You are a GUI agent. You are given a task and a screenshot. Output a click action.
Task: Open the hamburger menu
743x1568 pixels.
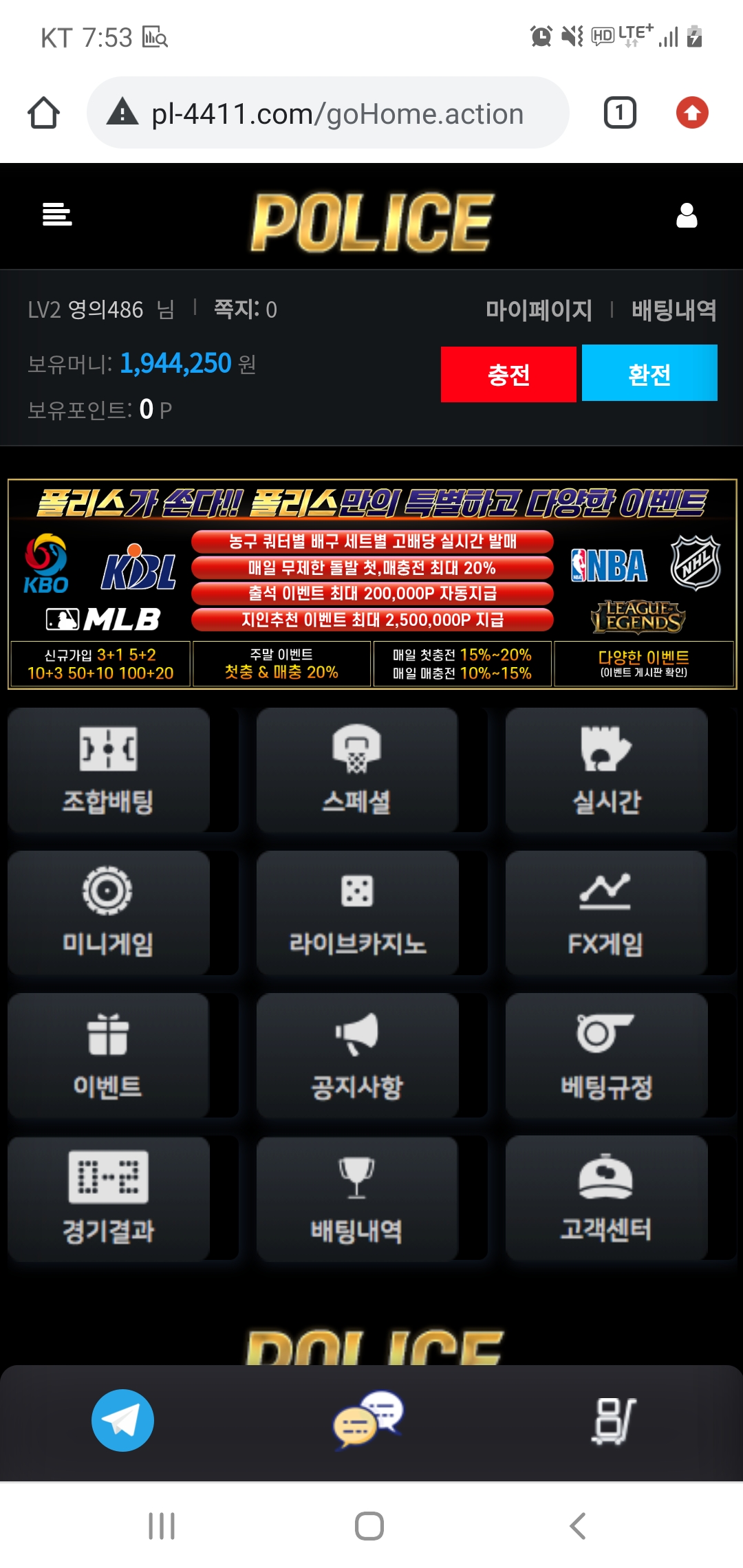pyautogui.click(x=57, y=215)
